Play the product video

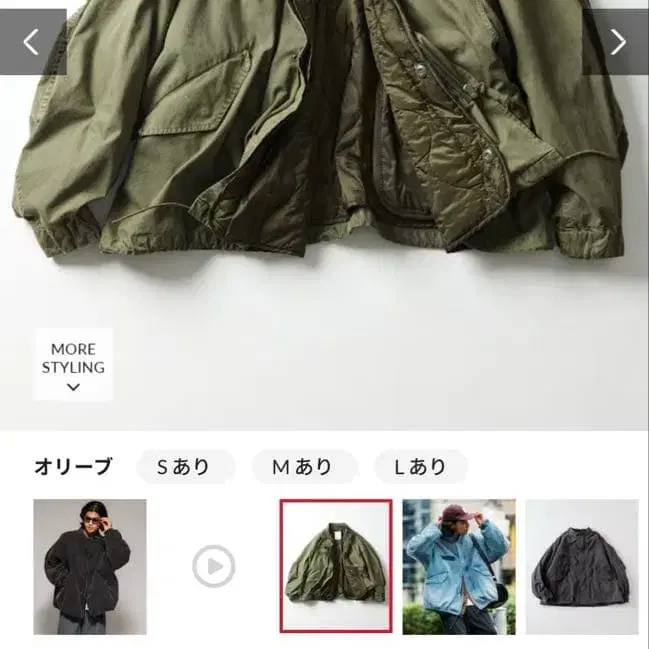tap(213, 567)
